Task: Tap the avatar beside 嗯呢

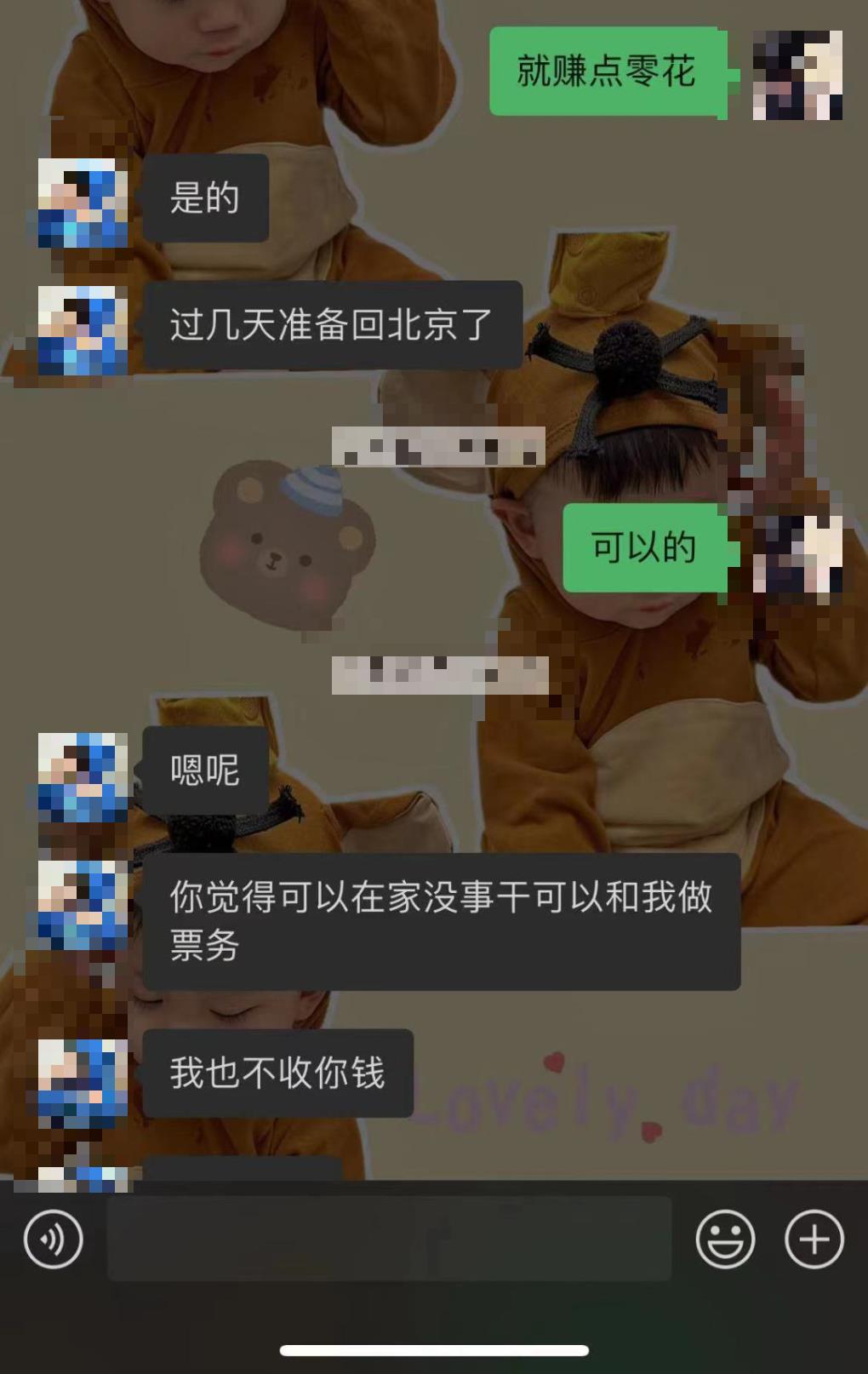Action: click(x=83, y=776)
